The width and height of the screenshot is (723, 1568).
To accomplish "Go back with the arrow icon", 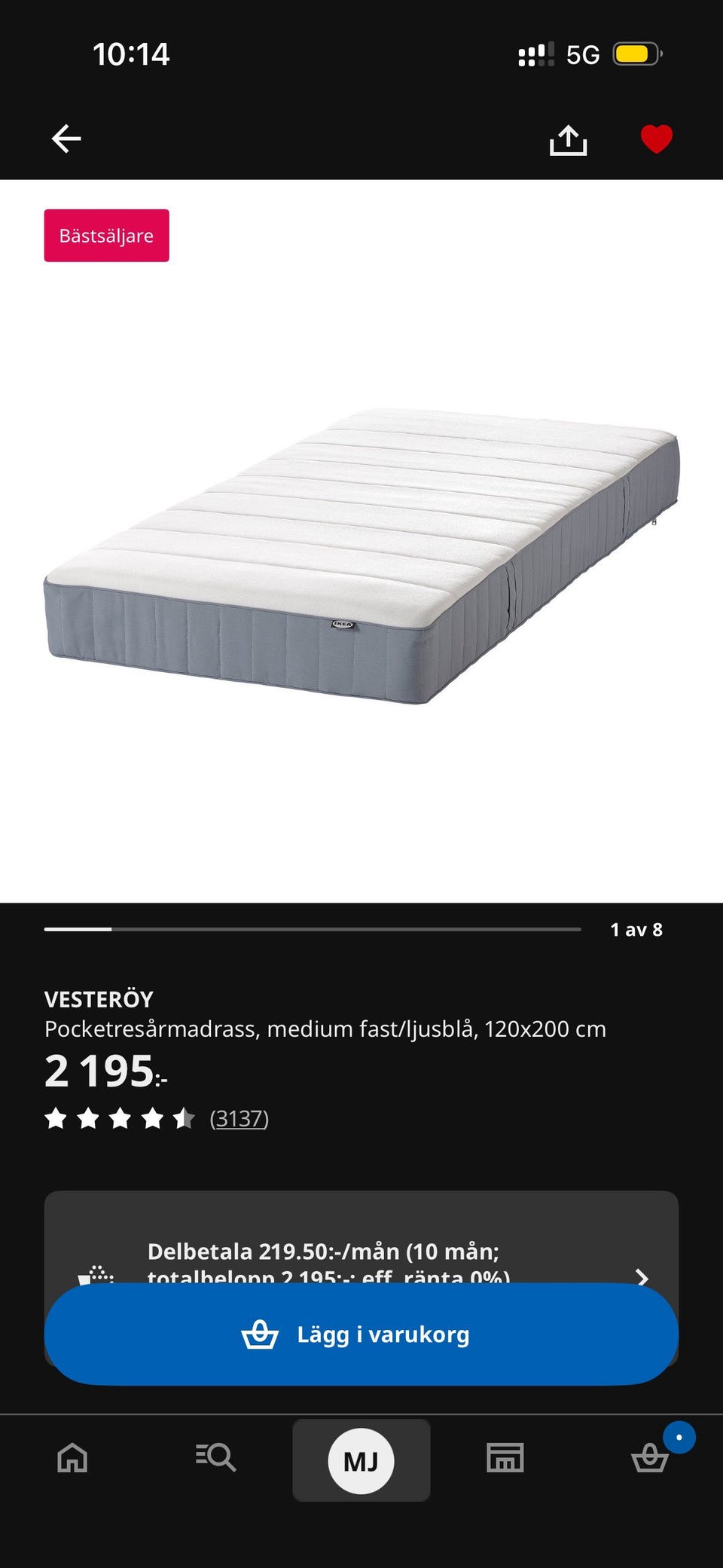I will pyautogui.click(x=66, y=139).
